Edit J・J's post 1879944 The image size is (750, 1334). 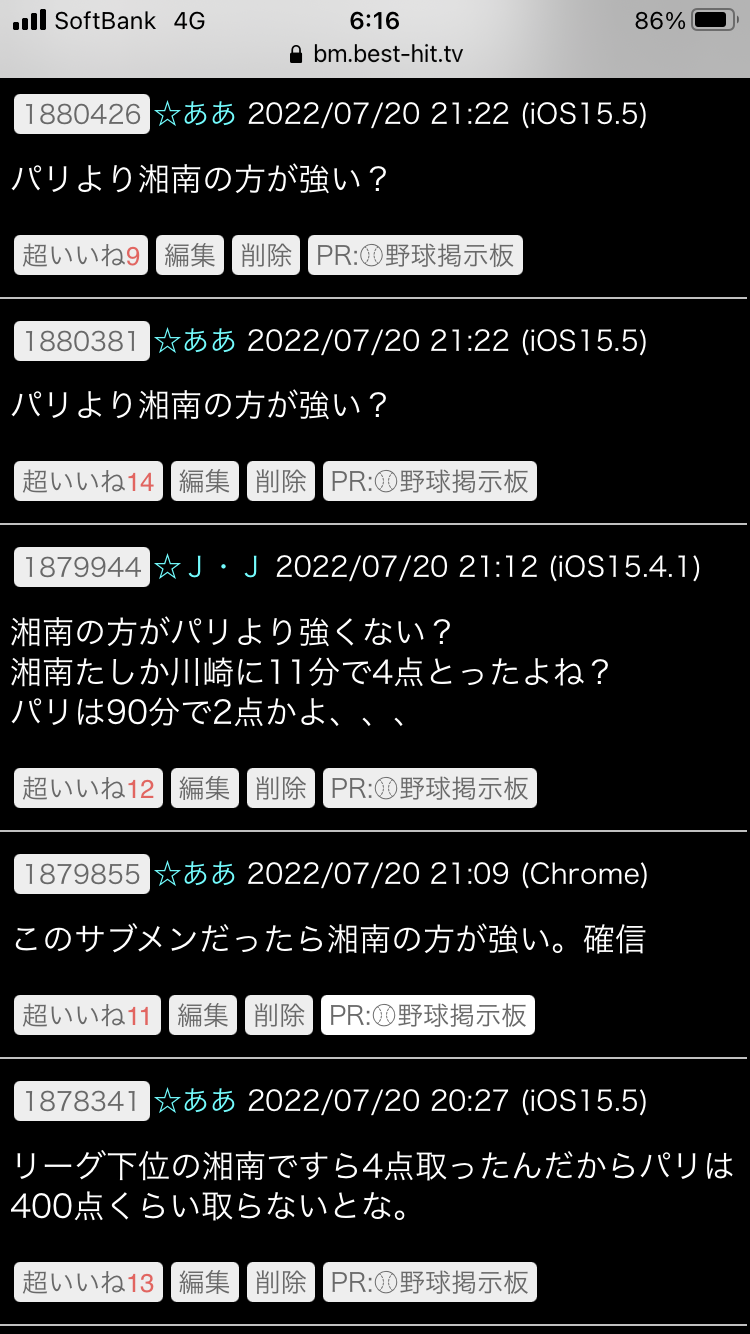(205, 788)
